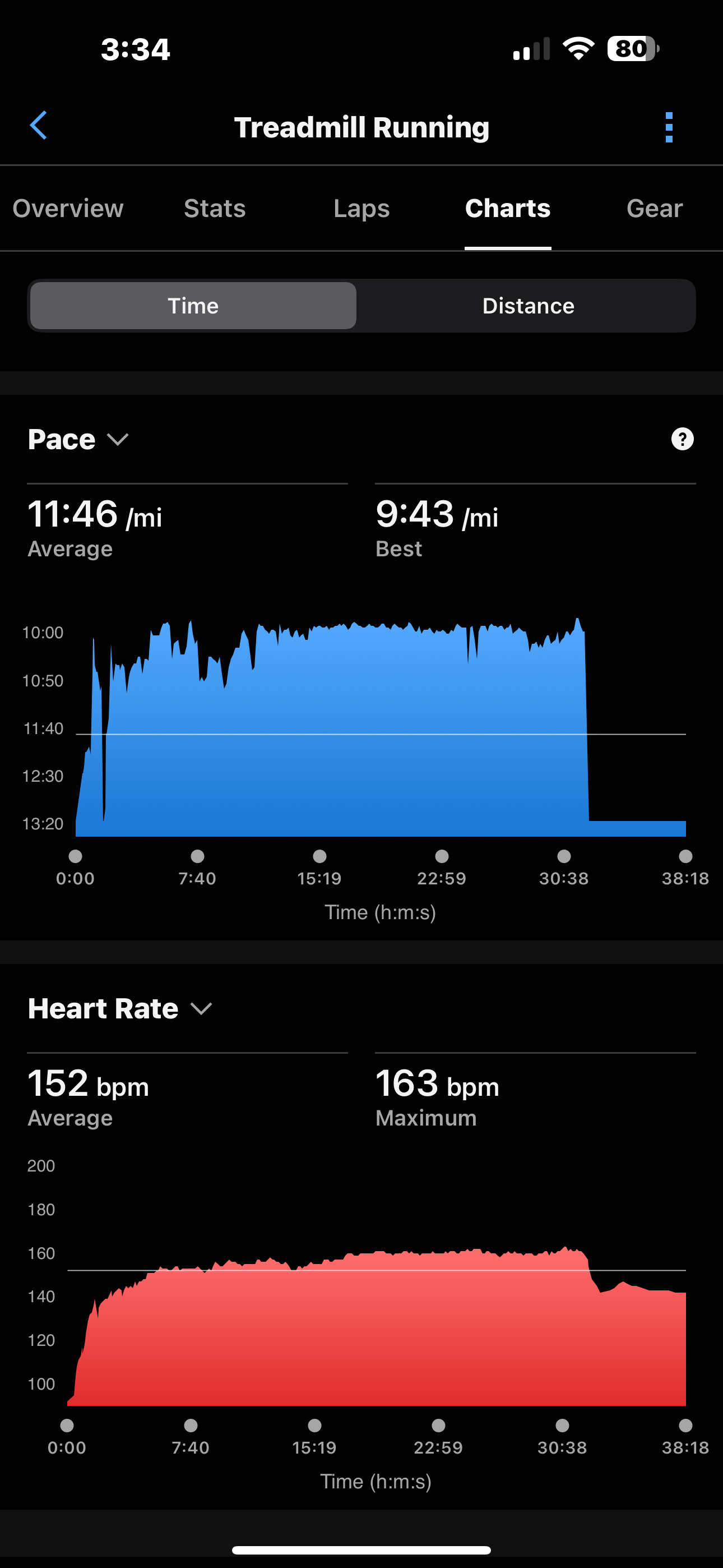Open the Pace chart help icon

682,439
